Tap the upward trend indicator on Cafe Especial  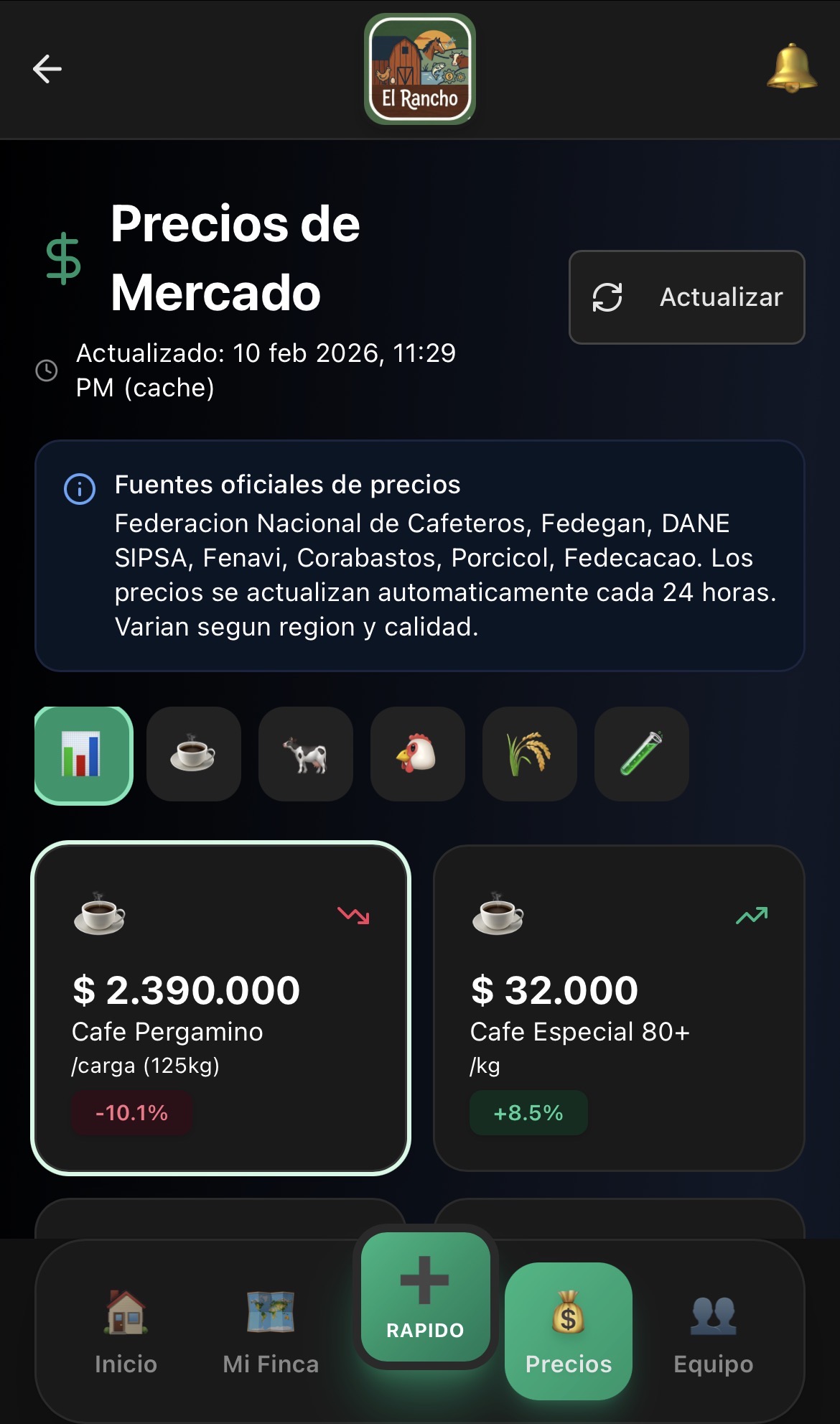[752, 916]
